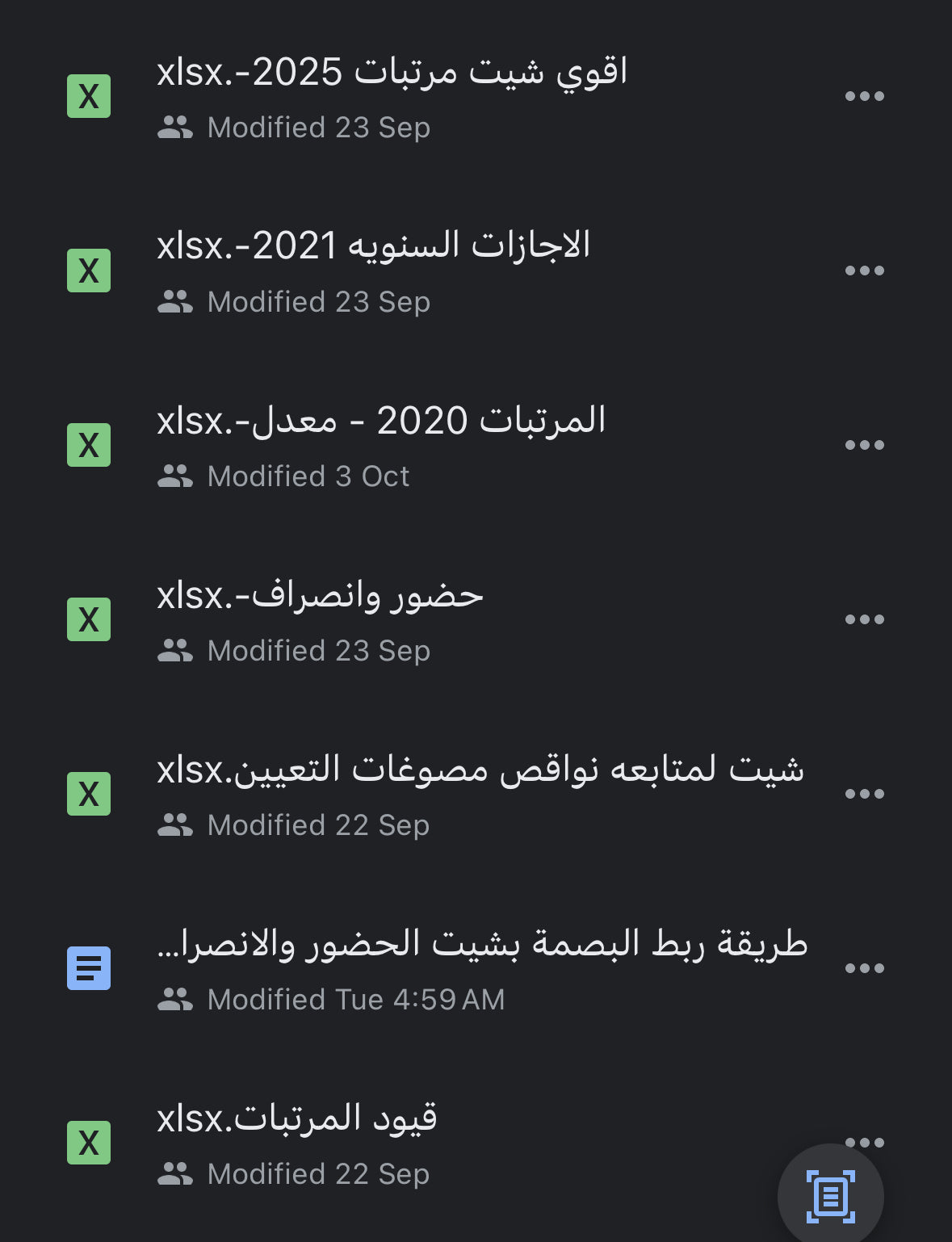Open the overflow menu for اقوي شيت مرتبات 2025
Screen dimensions: 952x1242
pyautogui.click(x=865, y=94)
